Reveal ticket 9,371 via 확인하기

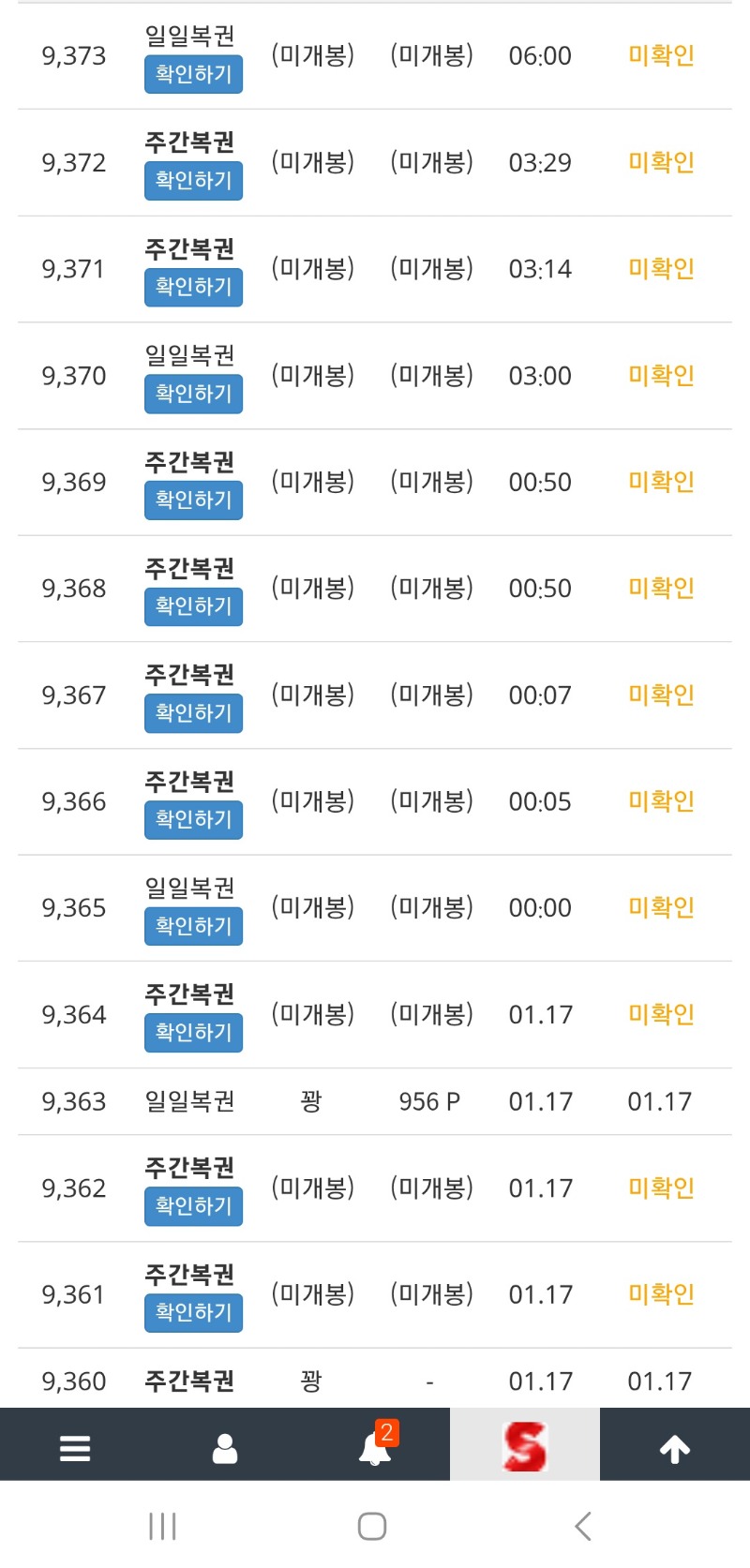click(193, 288)
